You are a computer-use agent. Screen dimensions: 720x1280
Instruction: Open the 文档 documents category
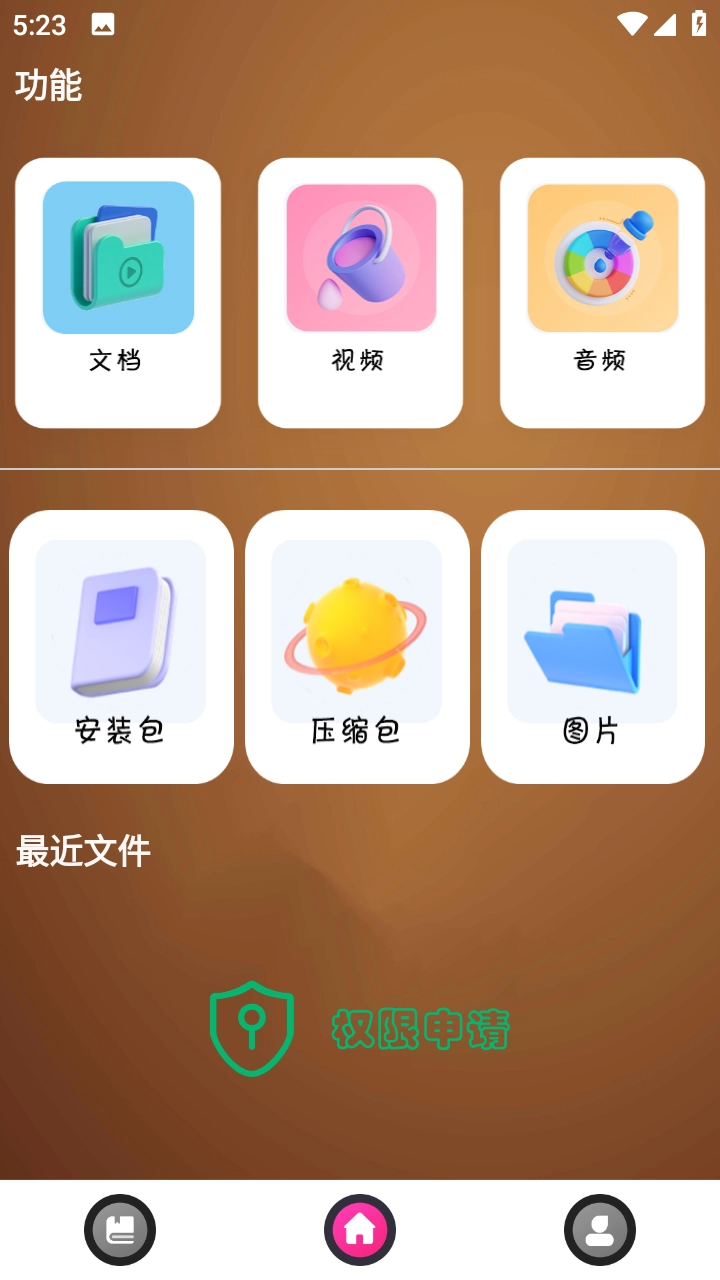pyautogui.click(x=118, y=292)
